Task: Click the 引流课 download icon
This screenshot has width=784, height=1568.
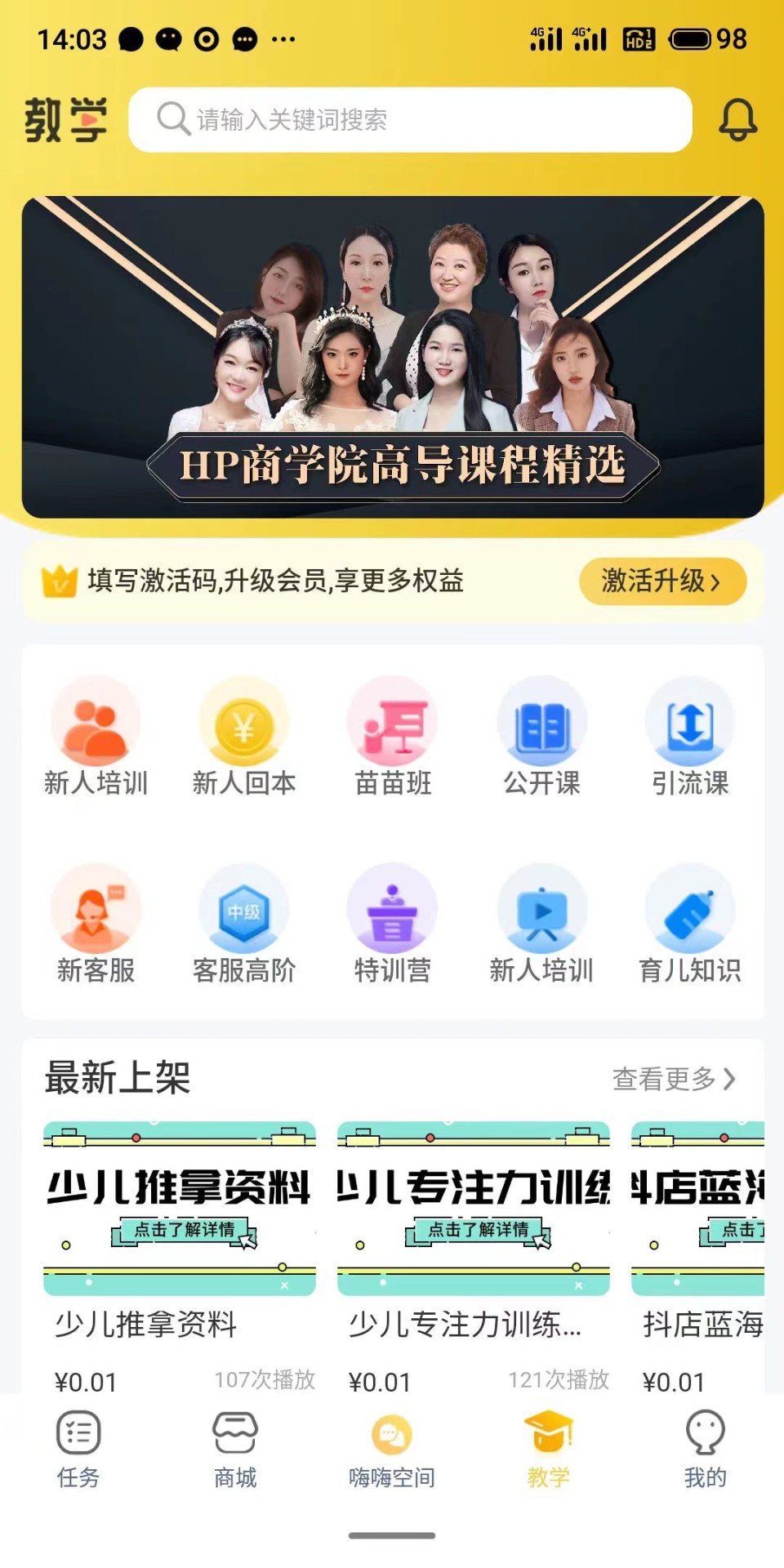Action: (691, 721)
